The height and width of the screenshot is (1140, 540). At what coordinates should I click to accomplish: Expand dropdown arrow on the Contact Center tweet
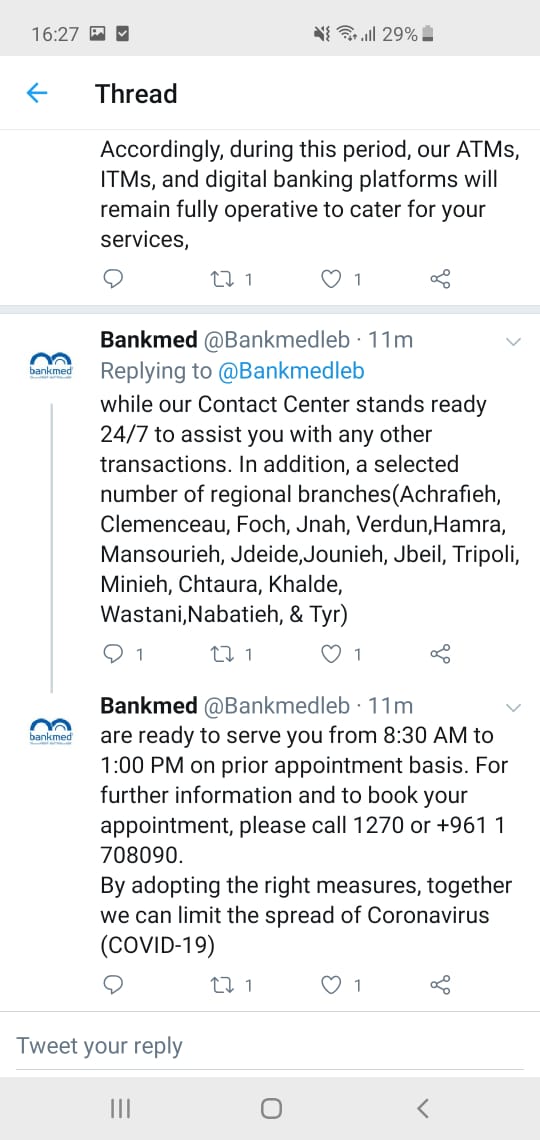pyautogui.click(x=513, y=341)
